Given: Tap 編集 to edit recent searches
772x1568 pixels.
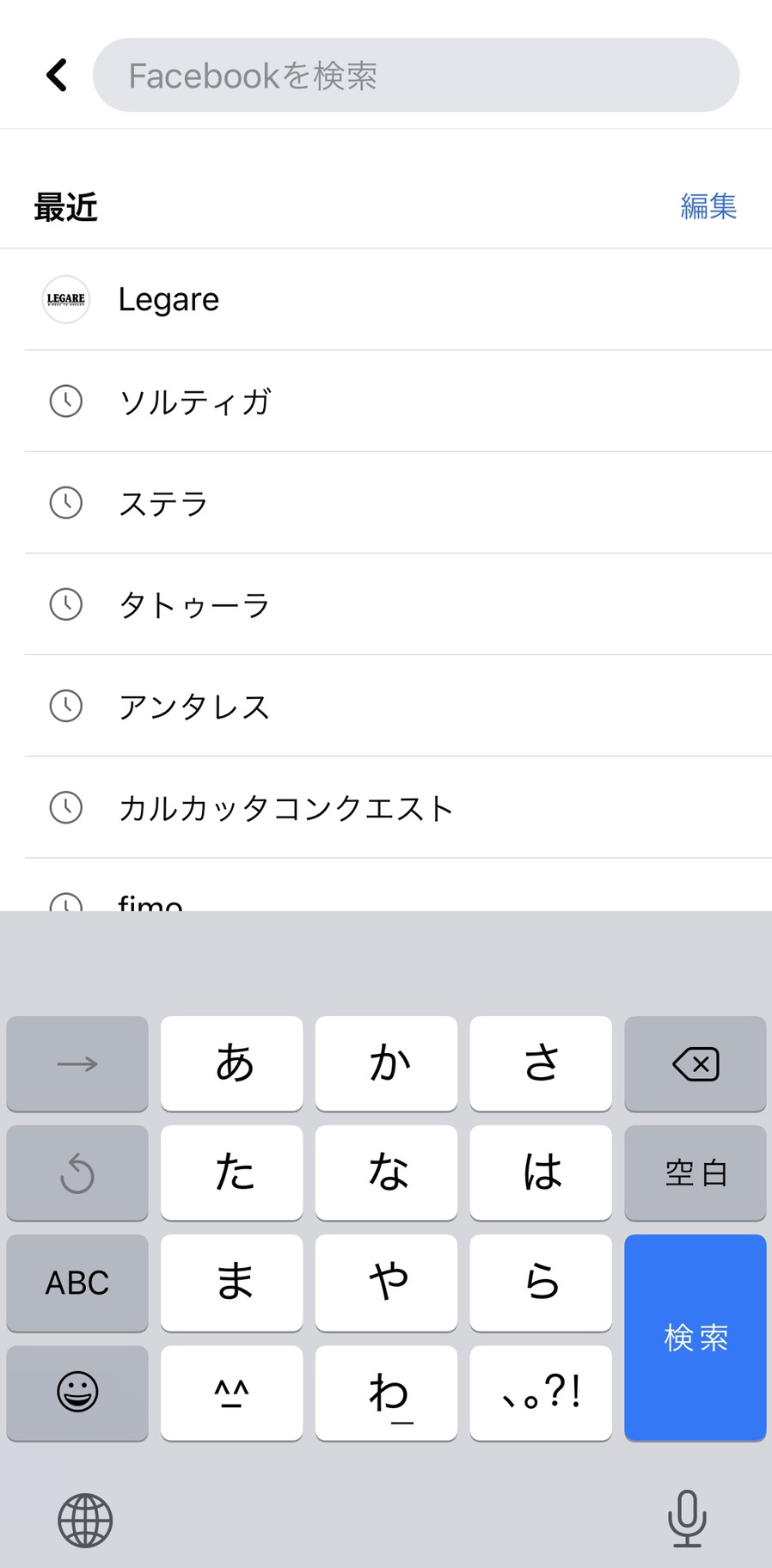Looking at the screenshot, I should click(x=708, y=206).
